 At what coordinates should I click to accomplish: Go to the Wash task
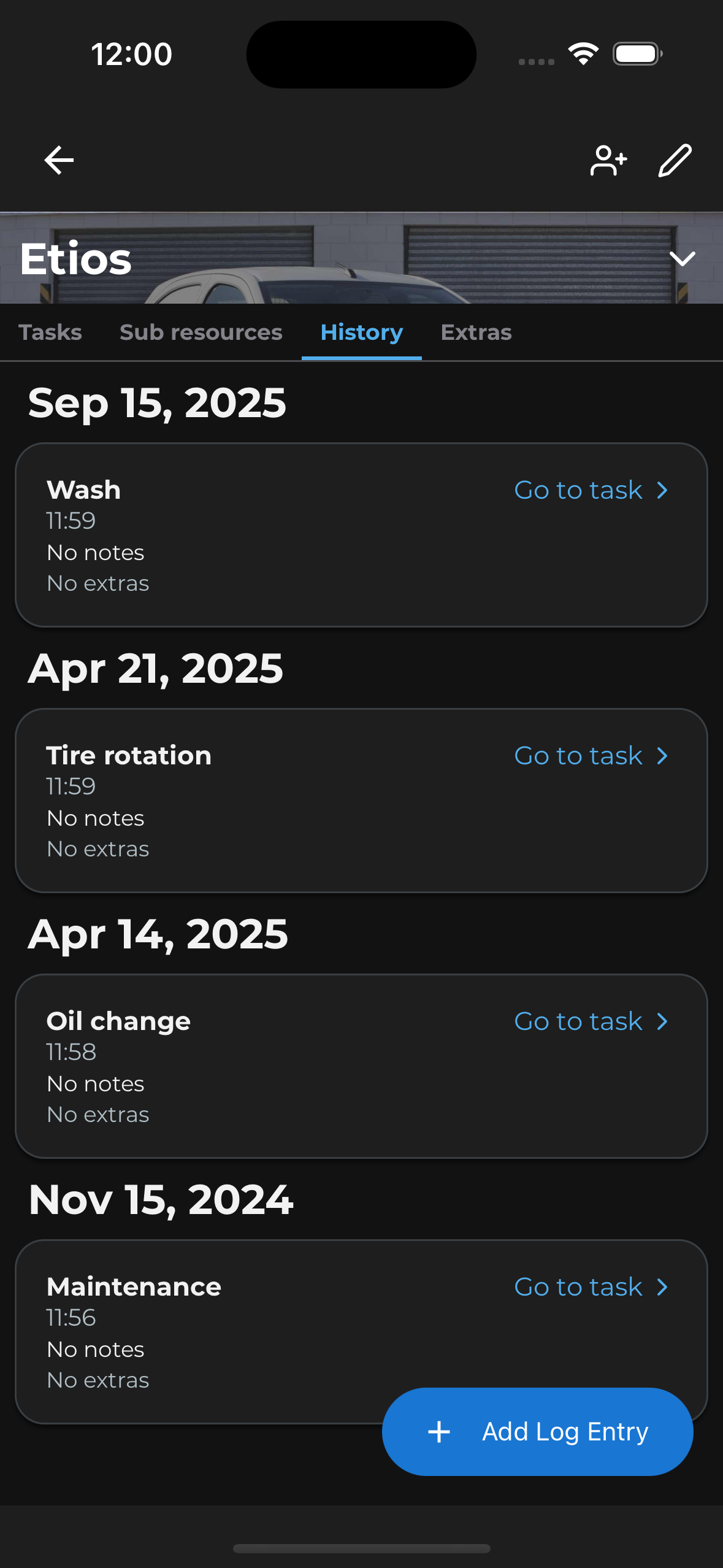[x=578, y=490]
